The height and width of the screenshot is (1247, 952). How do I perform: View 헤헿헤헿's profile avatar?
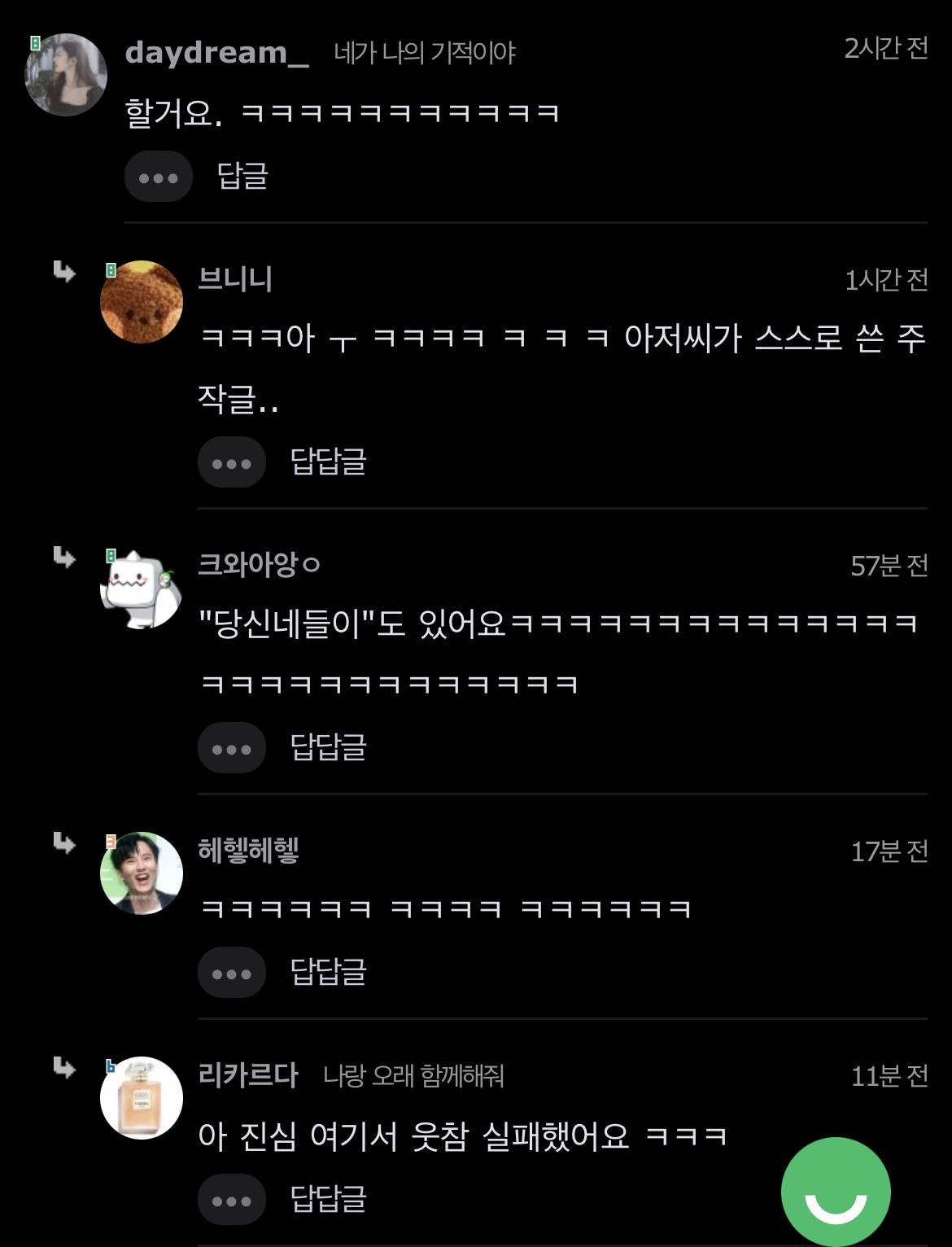point(141,873)
